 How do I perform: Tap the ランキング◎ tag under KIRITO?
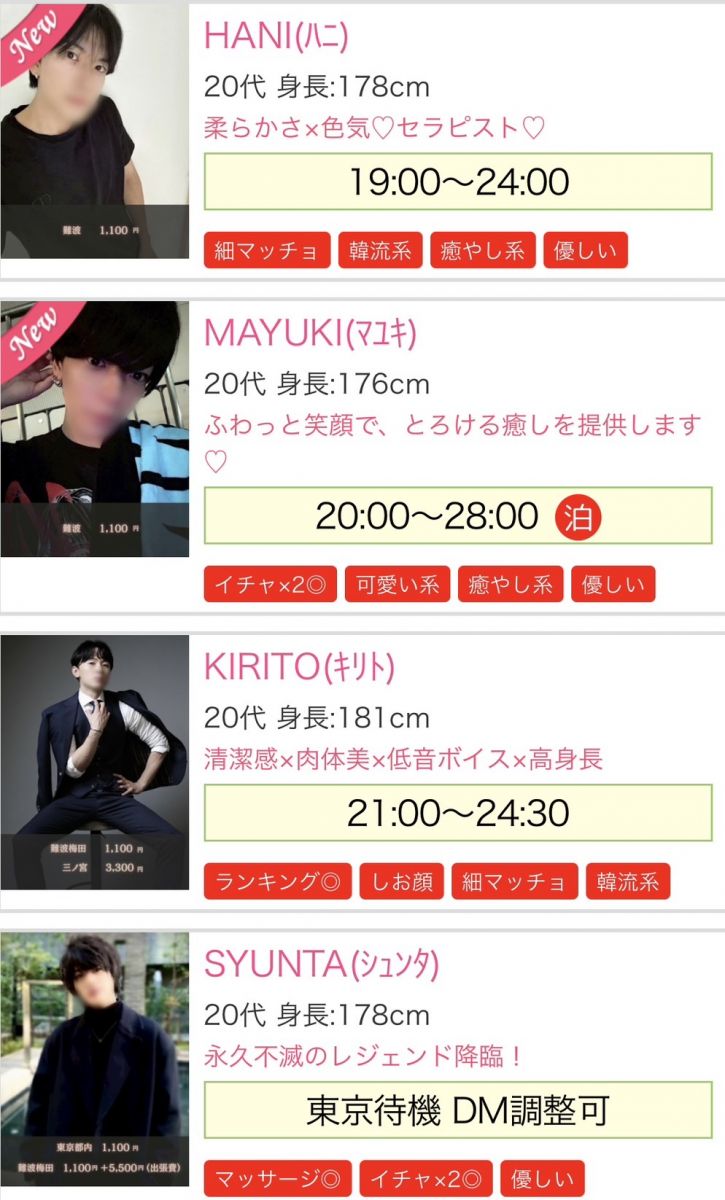click(x=278, y=882)
